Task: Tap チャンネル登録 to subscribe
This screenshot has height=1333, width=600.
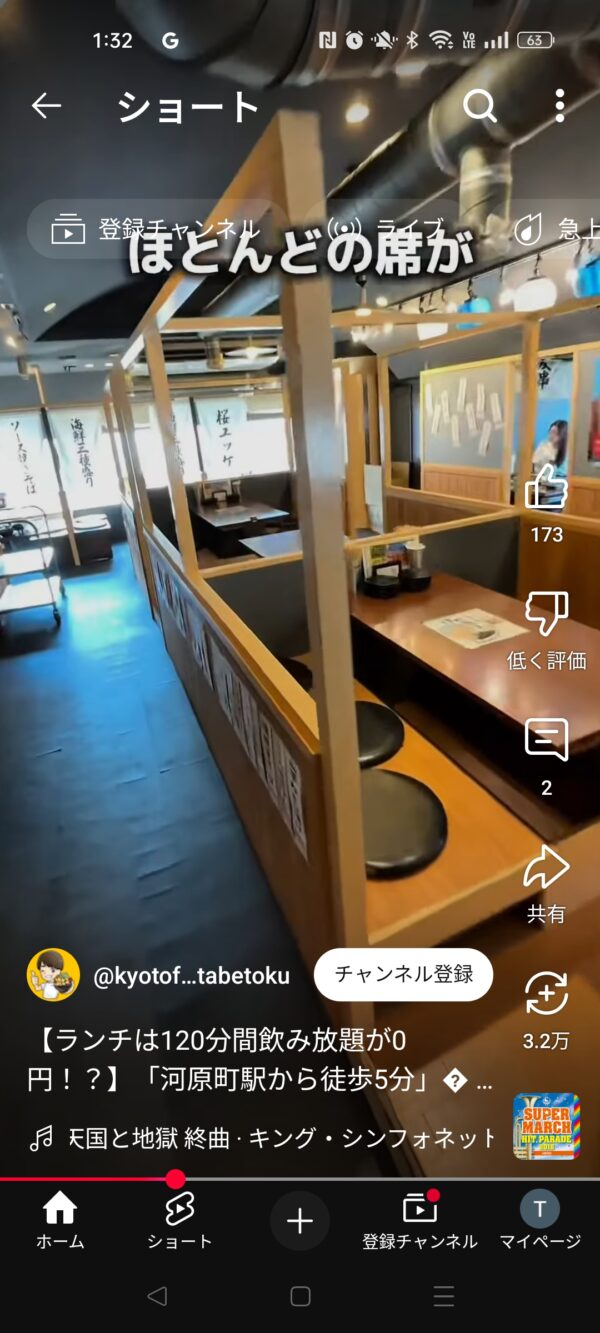Action: tap(404, 975)
